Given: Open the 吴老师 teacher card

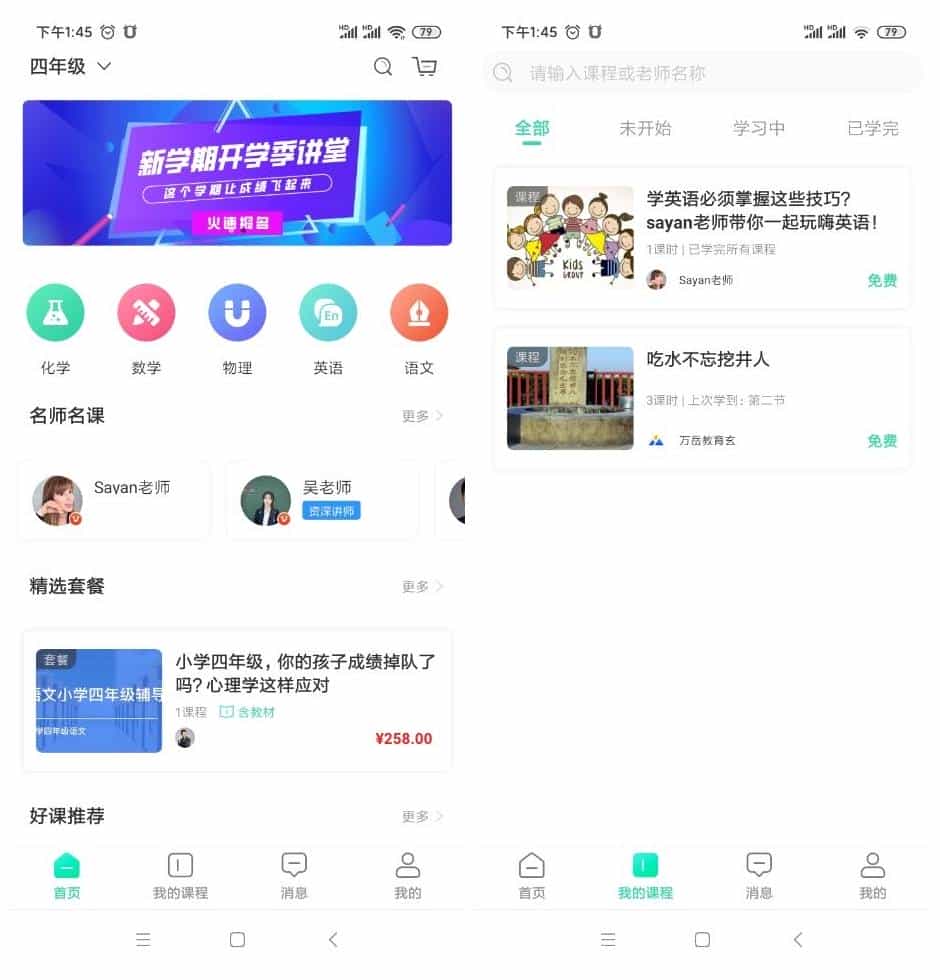Looking at the screenshot, I should click(322, 500).
